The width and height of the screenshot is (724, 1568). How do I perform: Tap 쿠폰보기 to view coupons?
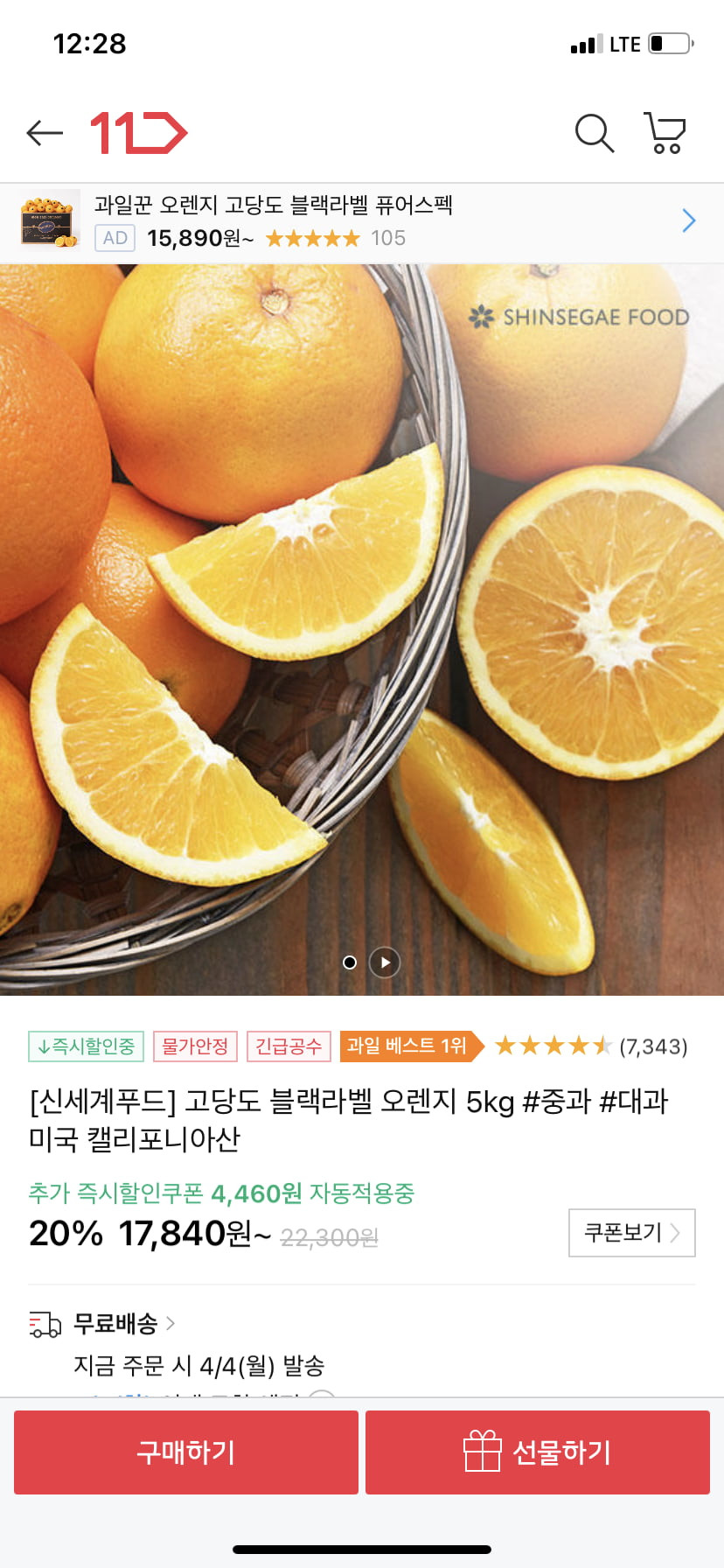click(632, 1233)
